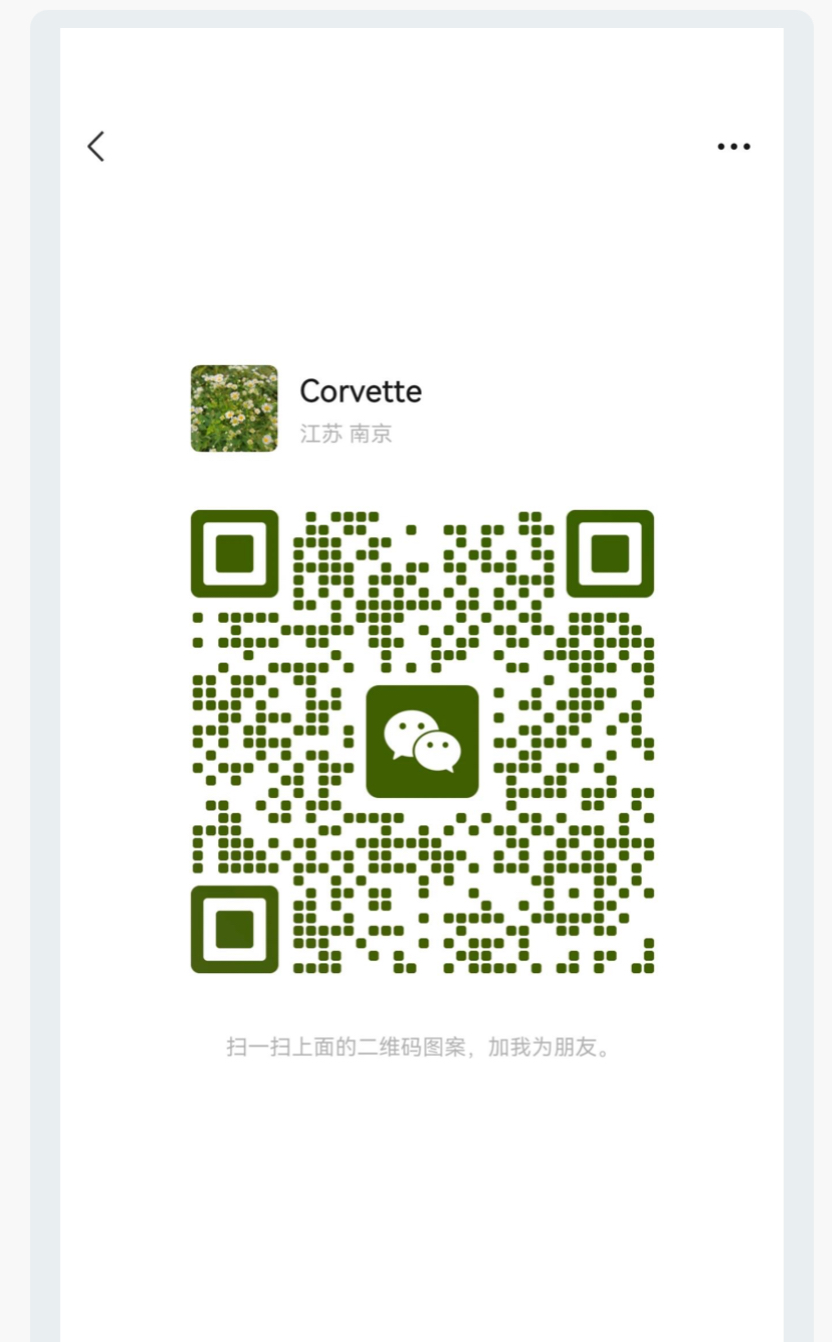This screenshot has width=832, height=1342.
Task: Go back using the top-left arrow
Action: (96, 146)
